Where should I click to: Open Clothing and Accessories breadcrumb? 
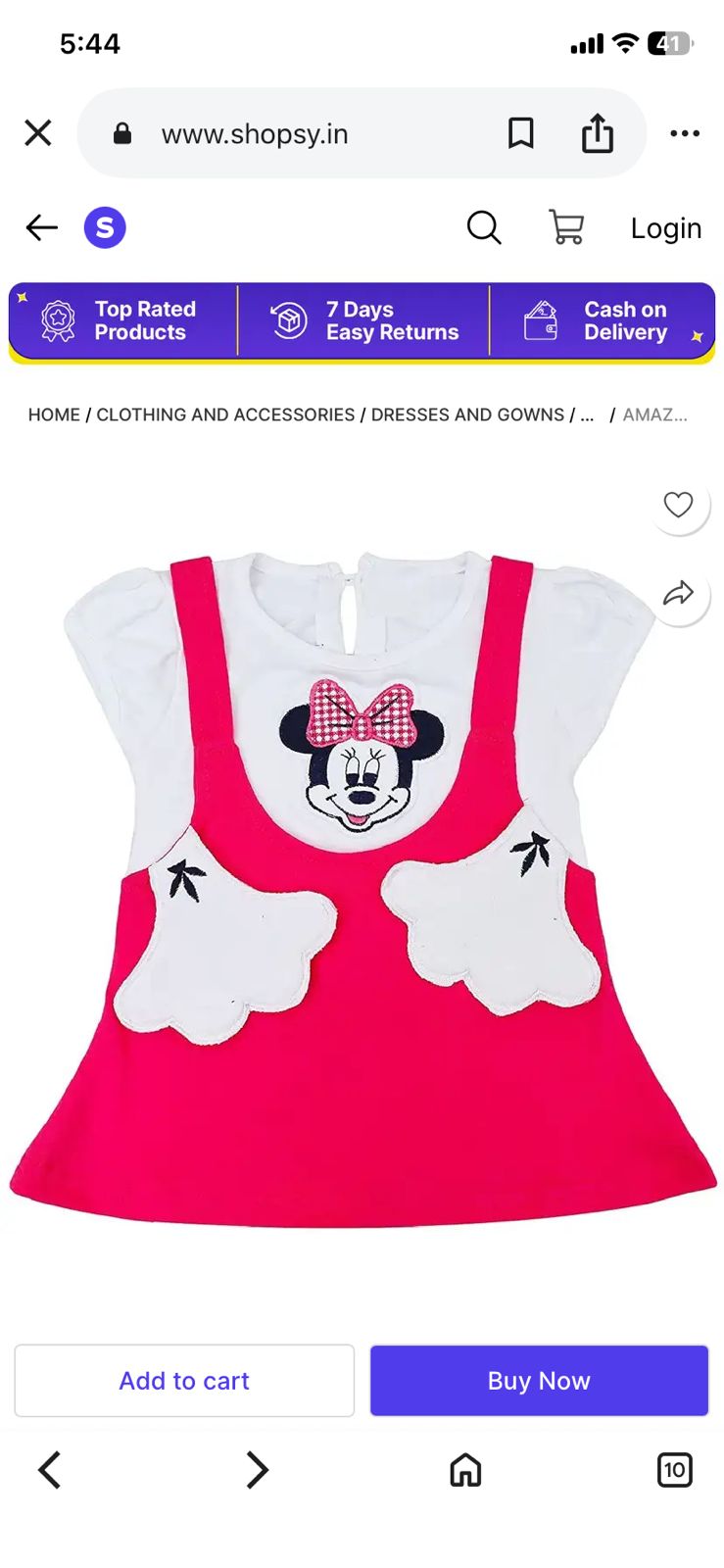point(225,415)
